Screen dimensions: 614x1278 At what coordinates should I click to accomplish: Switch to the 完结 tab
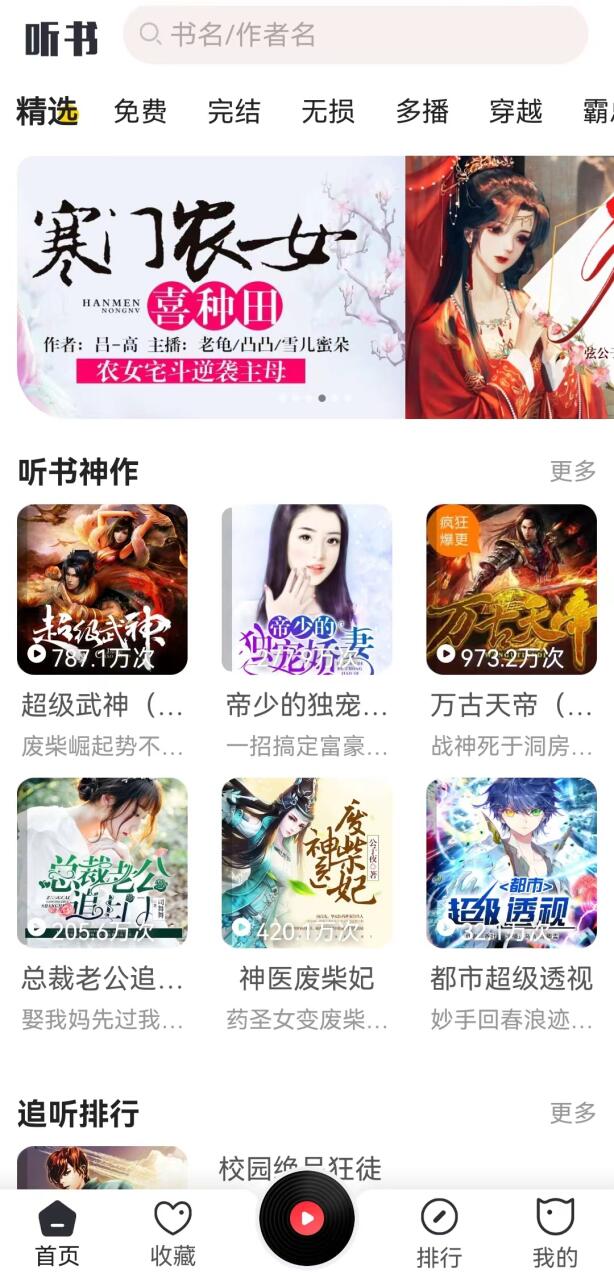(234, 112)
